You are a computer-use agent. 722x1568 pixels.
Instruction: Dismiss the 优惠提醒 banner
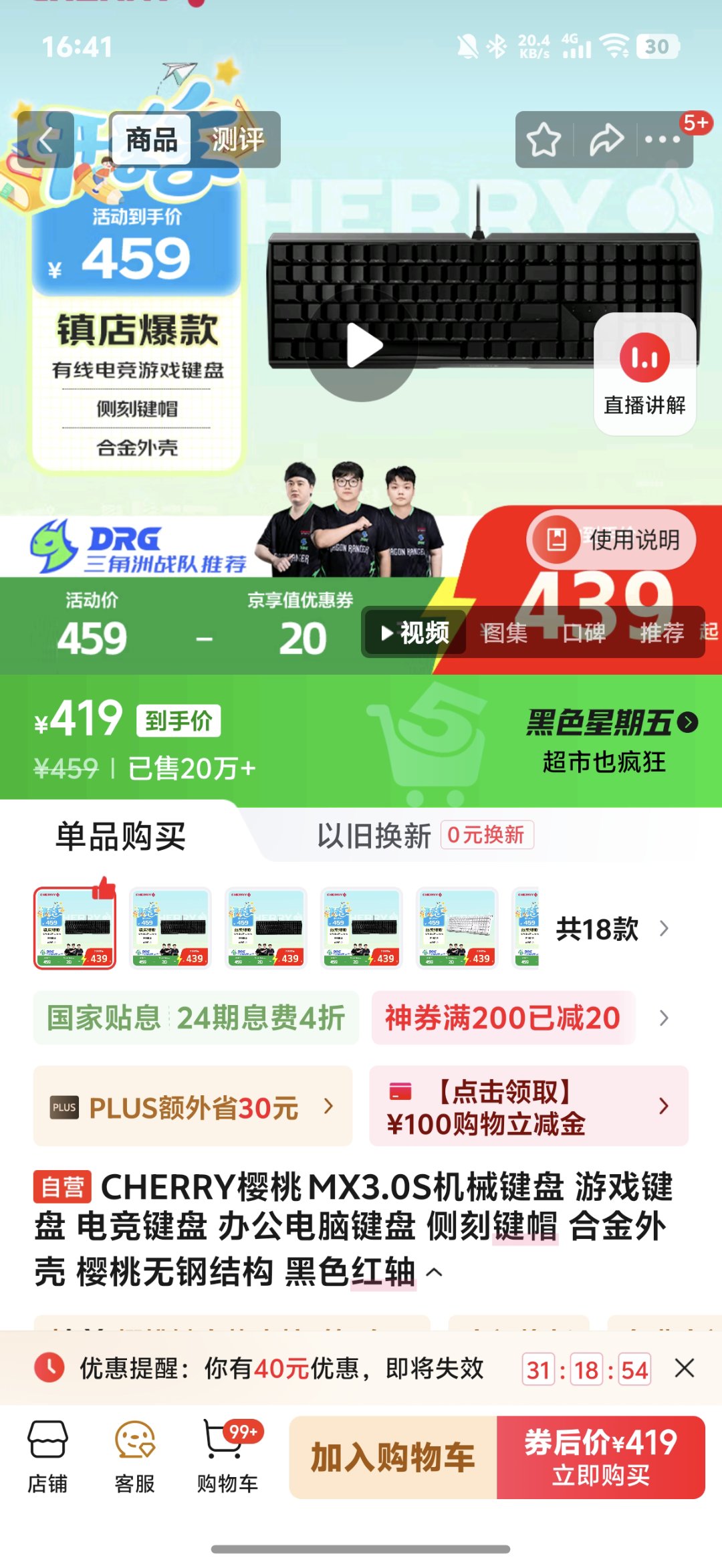pyautogui.click(x=685, y=1368)
